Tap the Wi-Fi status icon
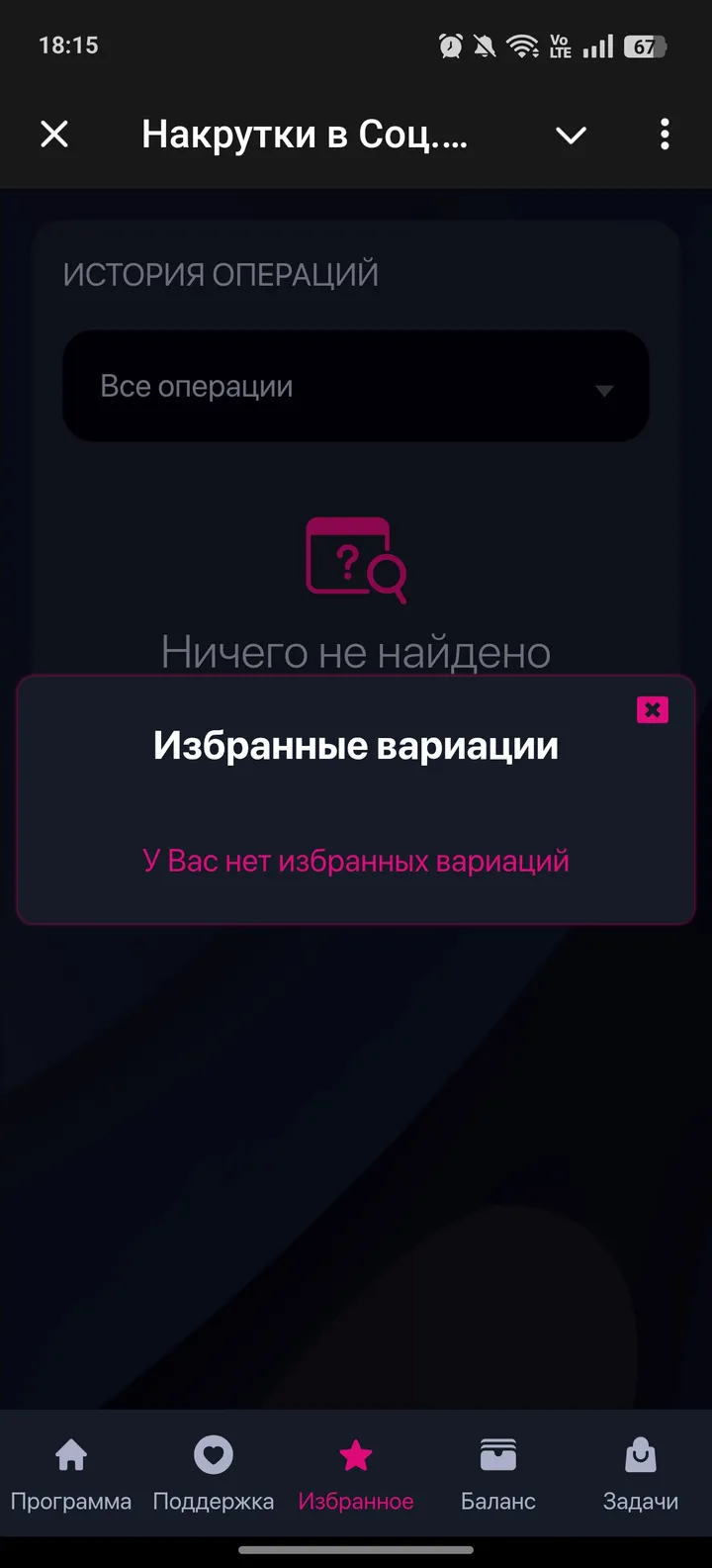This screenshot has height=1568, width=712. [521, 45]
